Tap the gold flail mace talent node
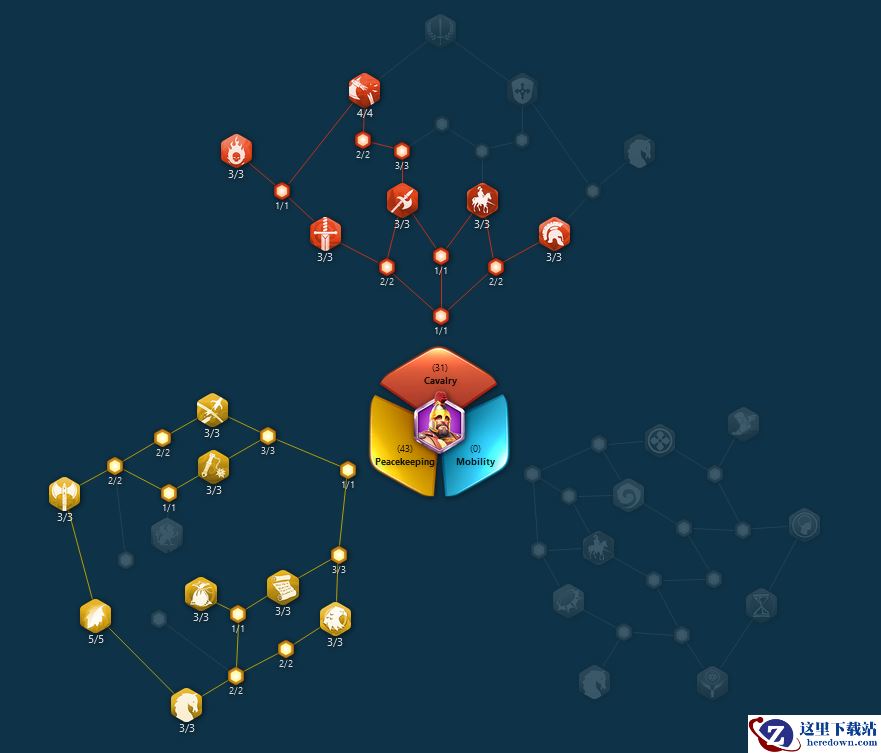Viewport: 881px width, 753px height. (213, 465)
